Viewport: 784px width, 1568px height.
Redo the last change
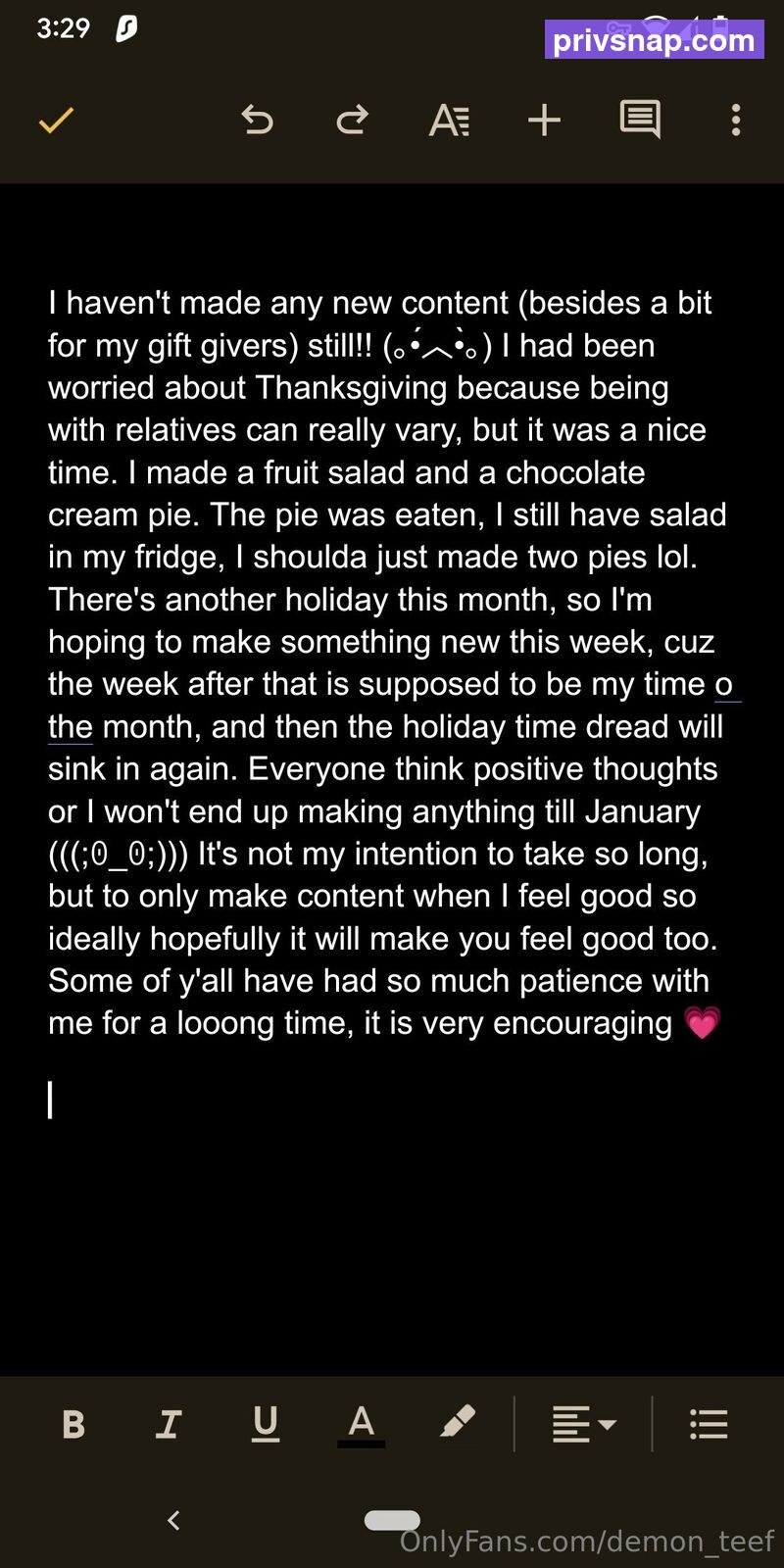click(x=353, y=121)
